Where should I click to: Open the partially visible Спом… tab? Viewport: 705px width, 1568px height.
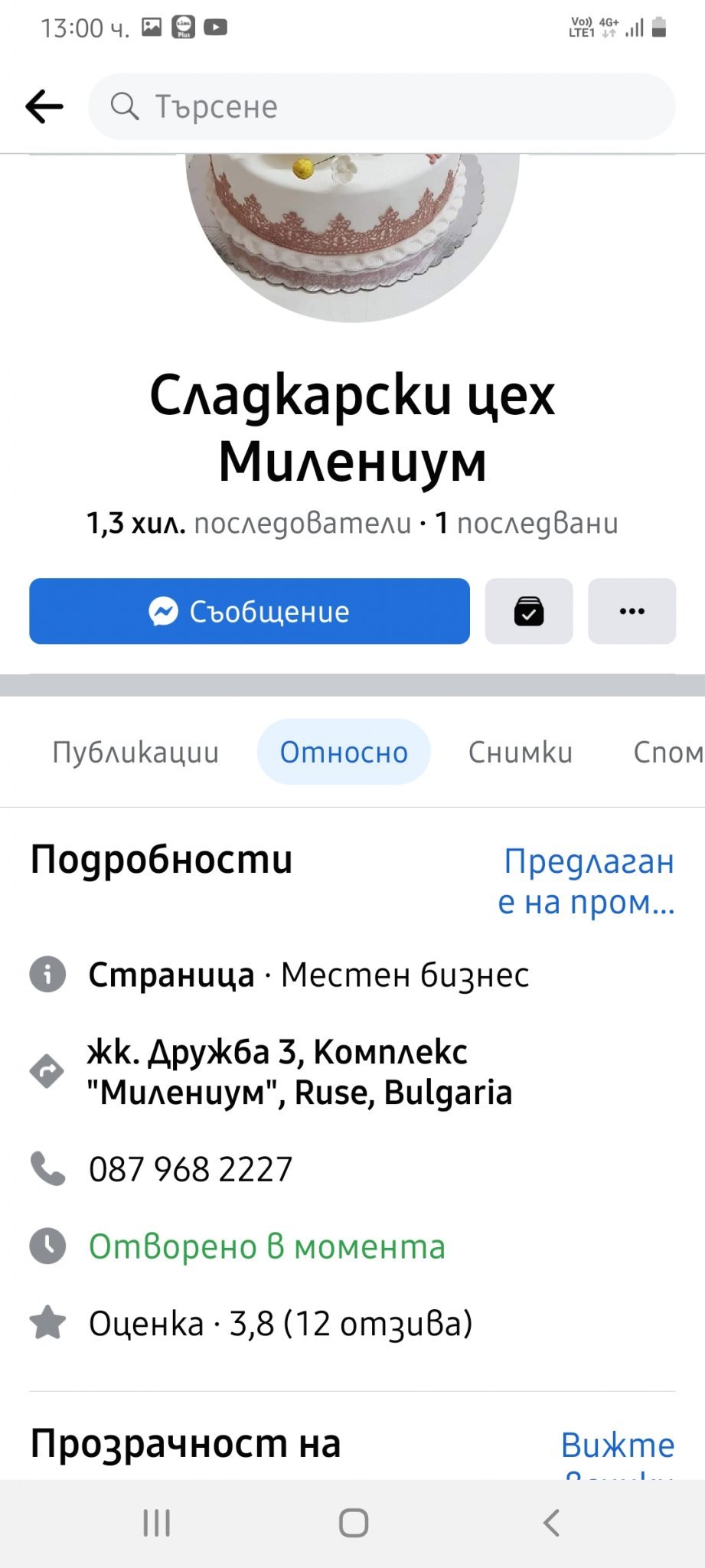[x=667, y=752]
